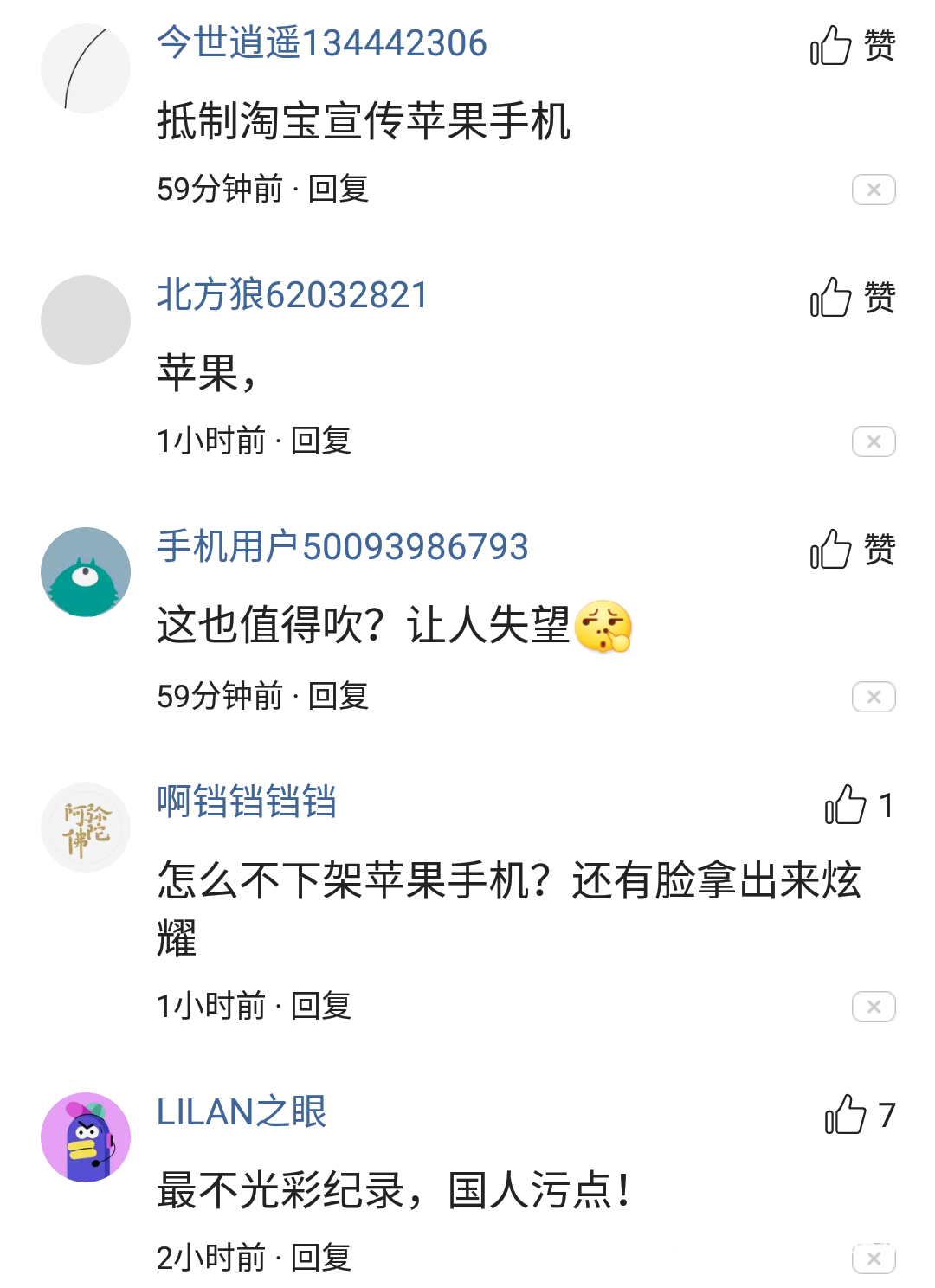Screen dimensions: 935x1288
Task: View avatar of 手机用户50093986793
Action: pos(86,572)
